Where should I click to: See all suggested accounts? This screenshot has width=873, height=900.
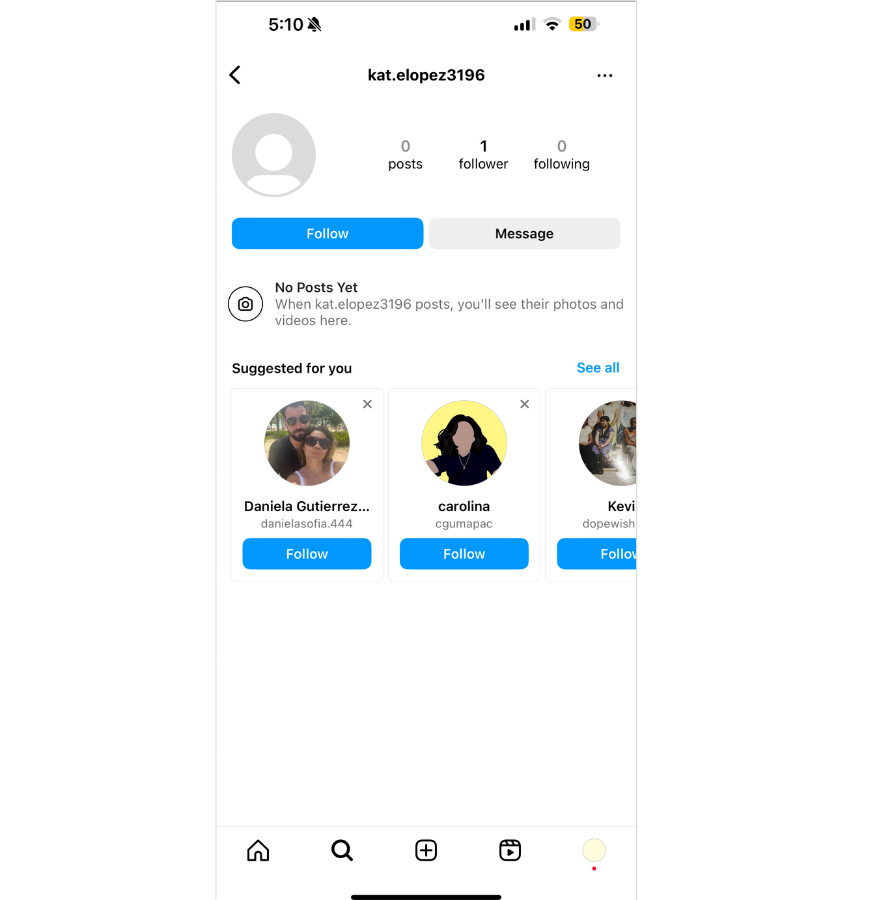click(x=597, y=368)
